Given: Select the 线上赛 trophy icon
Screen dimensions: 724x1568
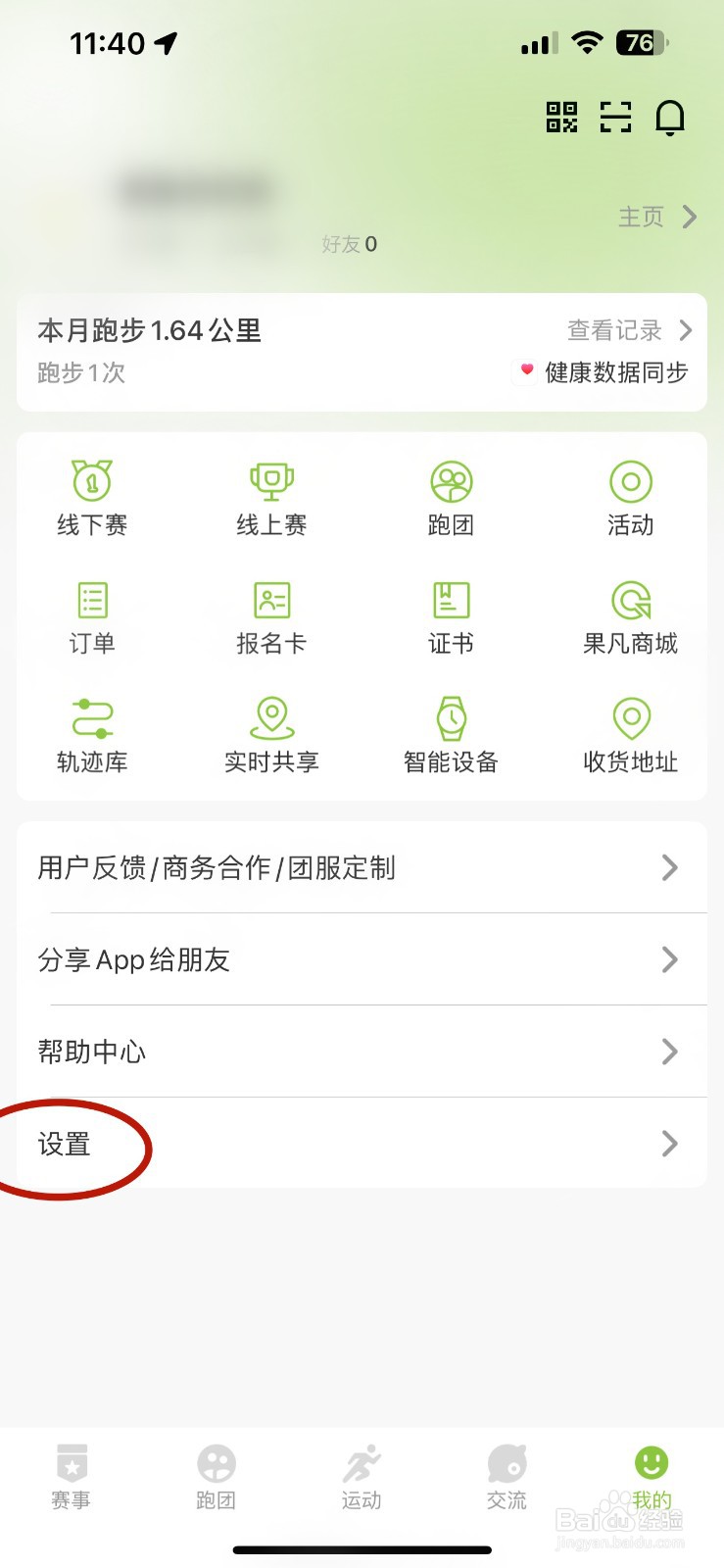Looking at the screenshot, I should point(270,495).
